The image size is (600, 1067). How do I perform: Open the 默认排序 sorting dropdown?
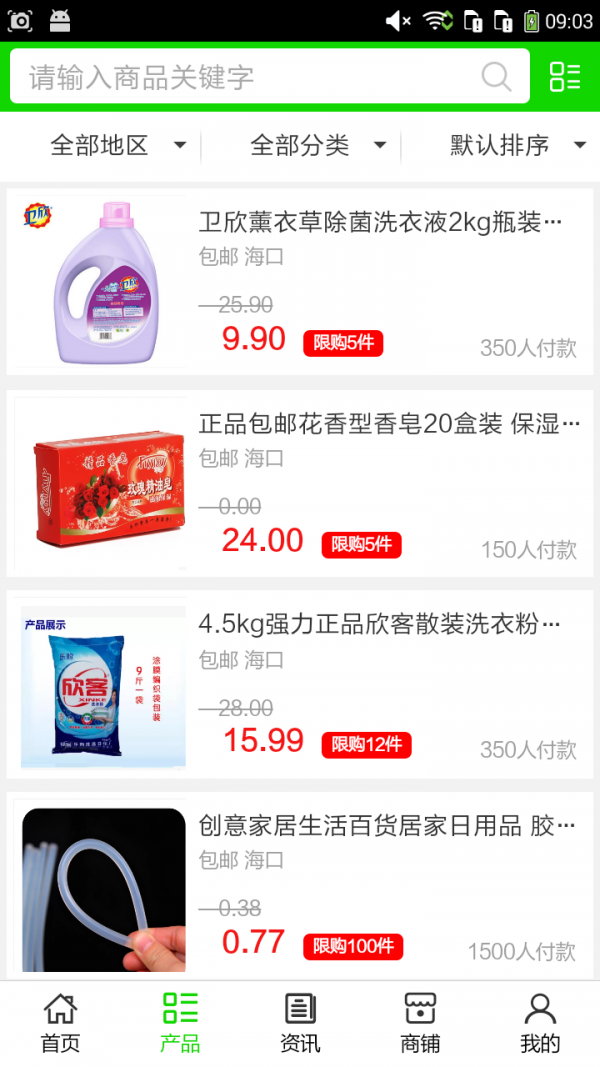(x=517, y=146)
